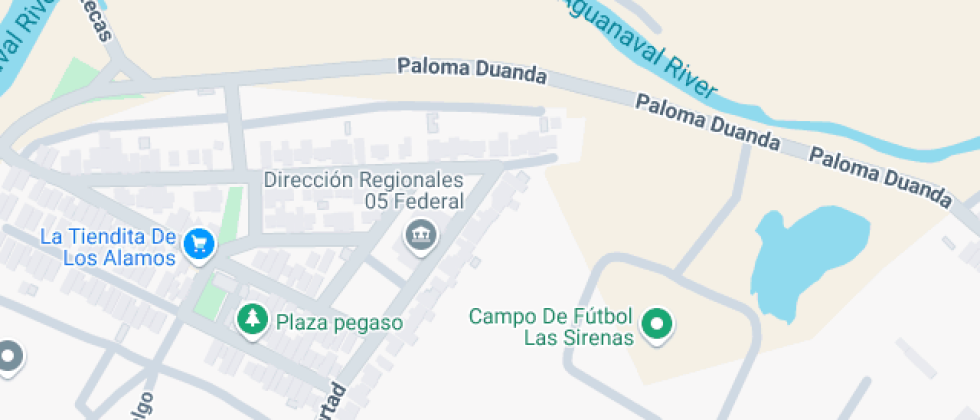The image size is (980, 420).
Task: Select the Plaza pegaso park pin
Action: [253, 320]
